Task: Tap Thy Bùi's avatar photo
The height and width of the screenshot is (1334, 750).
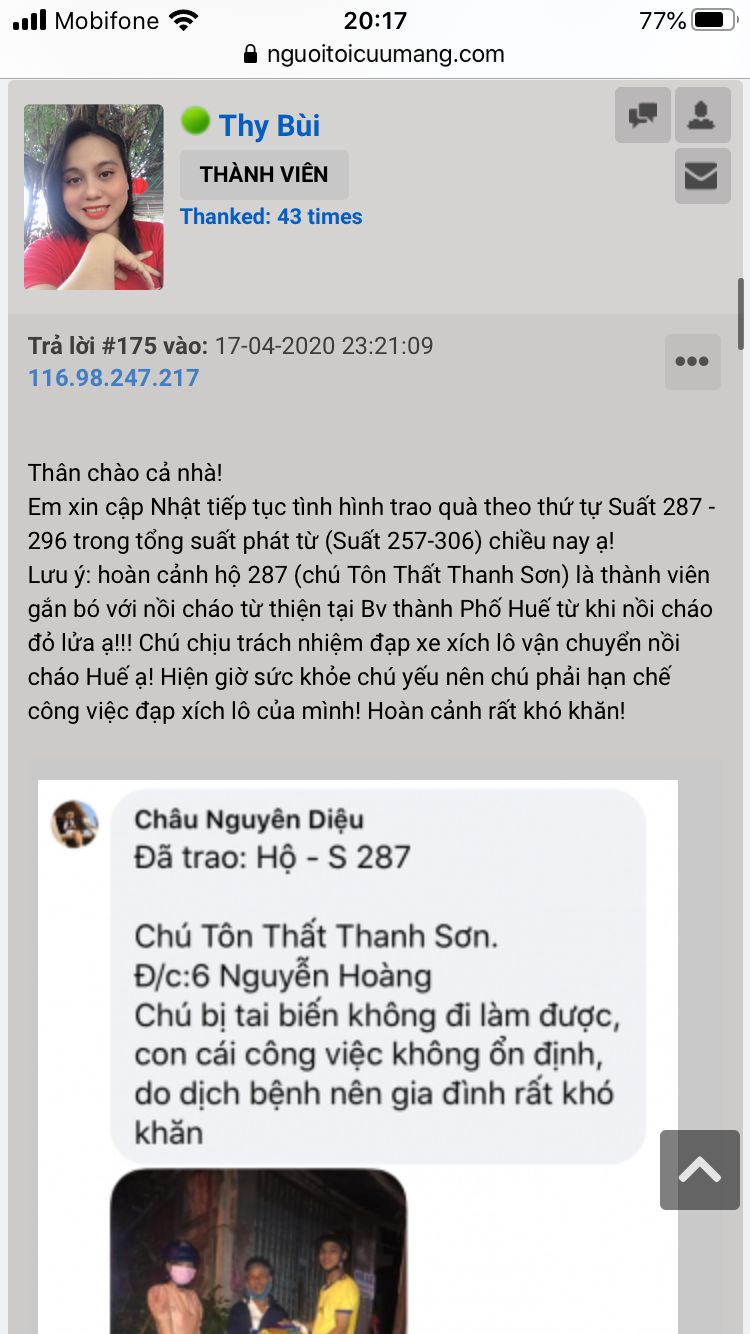Action: click(x=94, y=197)
